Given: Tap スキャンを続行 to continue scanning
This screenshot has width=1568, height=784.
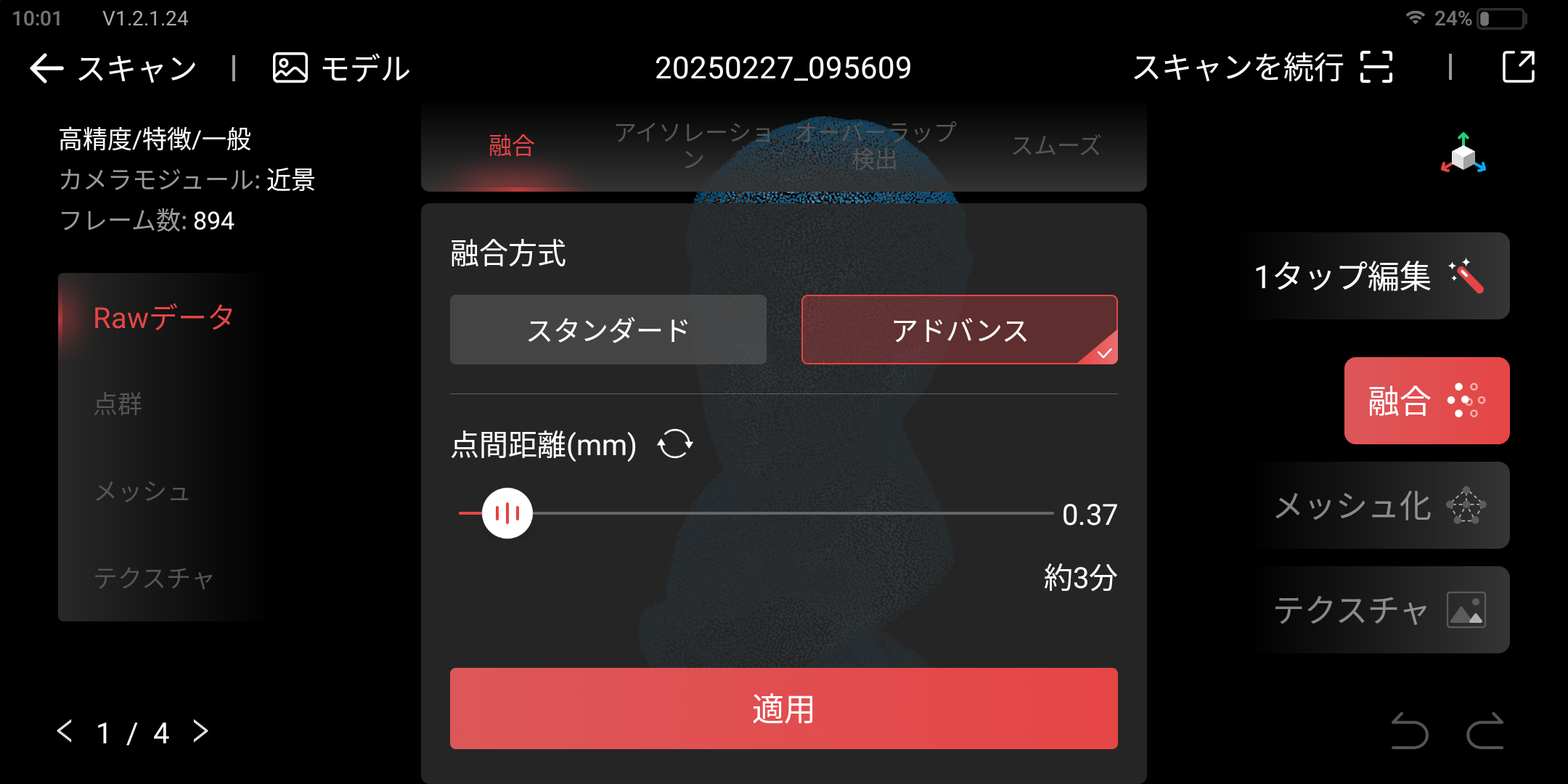Looking at the screenshot, I should point(1262,68).
